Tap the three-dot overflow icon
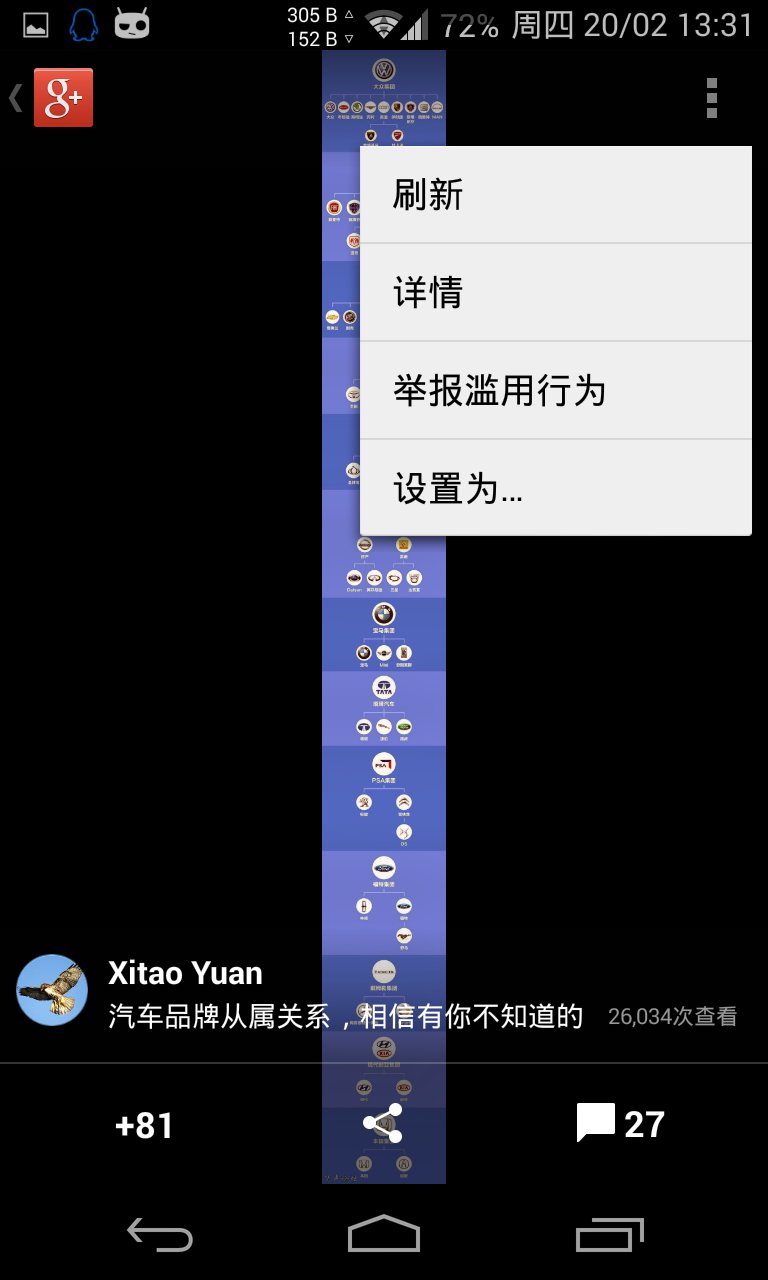Viewport: 768px width, 1280px height. [711, 98]
